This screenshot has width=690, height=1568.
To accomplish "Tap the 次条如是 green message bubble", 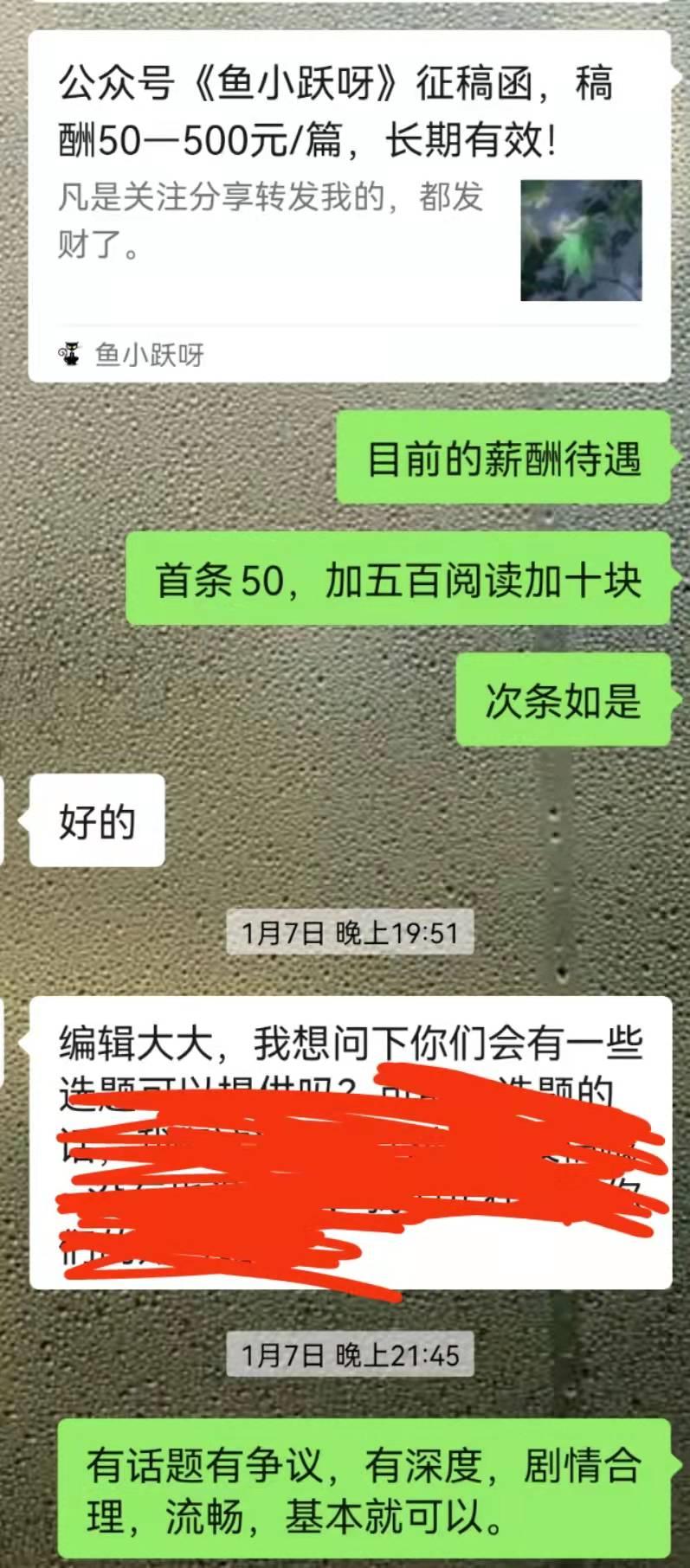I will 563,703.
